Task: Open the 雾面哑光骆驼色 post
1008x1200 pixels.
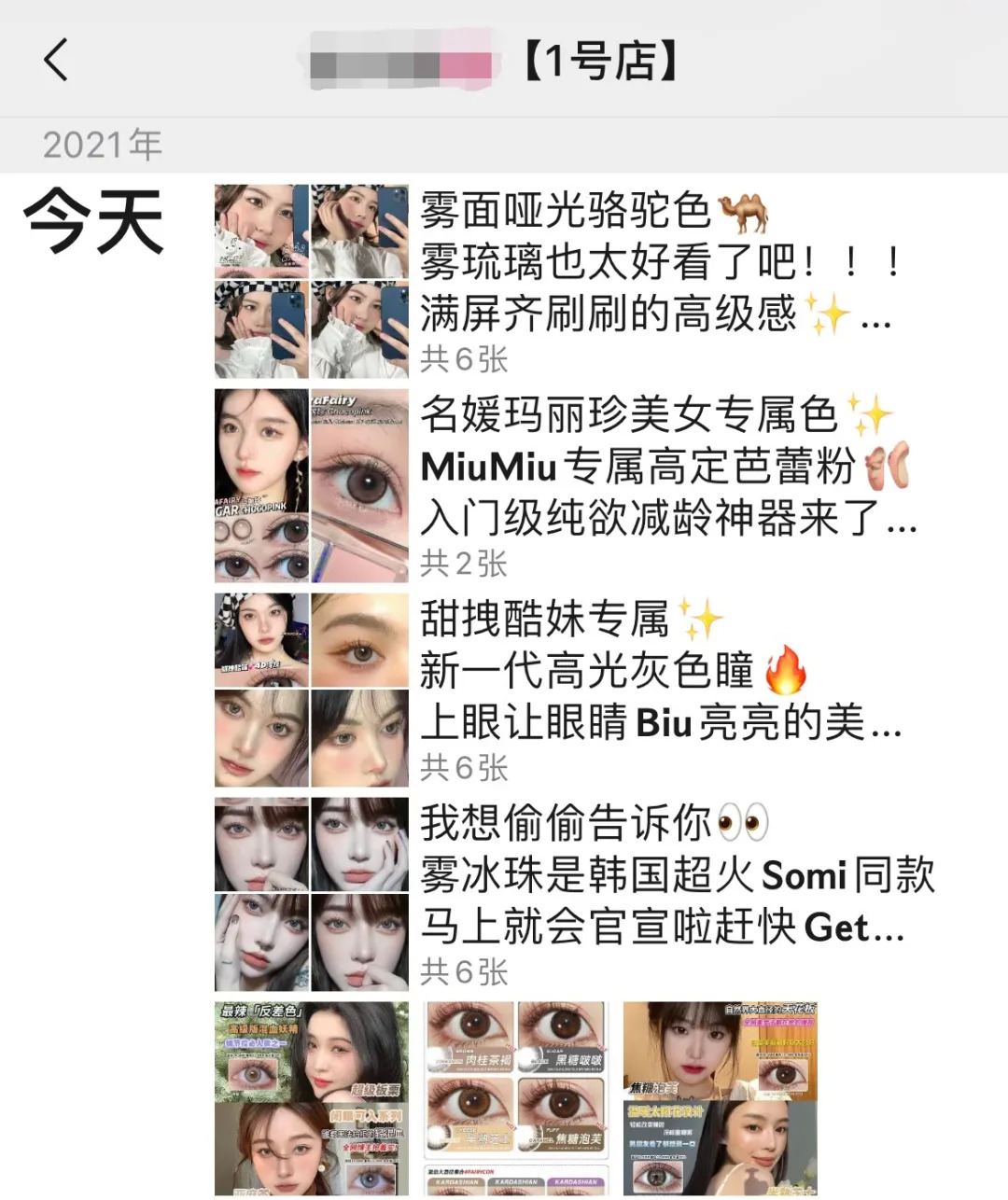Action: pos(653,262)
